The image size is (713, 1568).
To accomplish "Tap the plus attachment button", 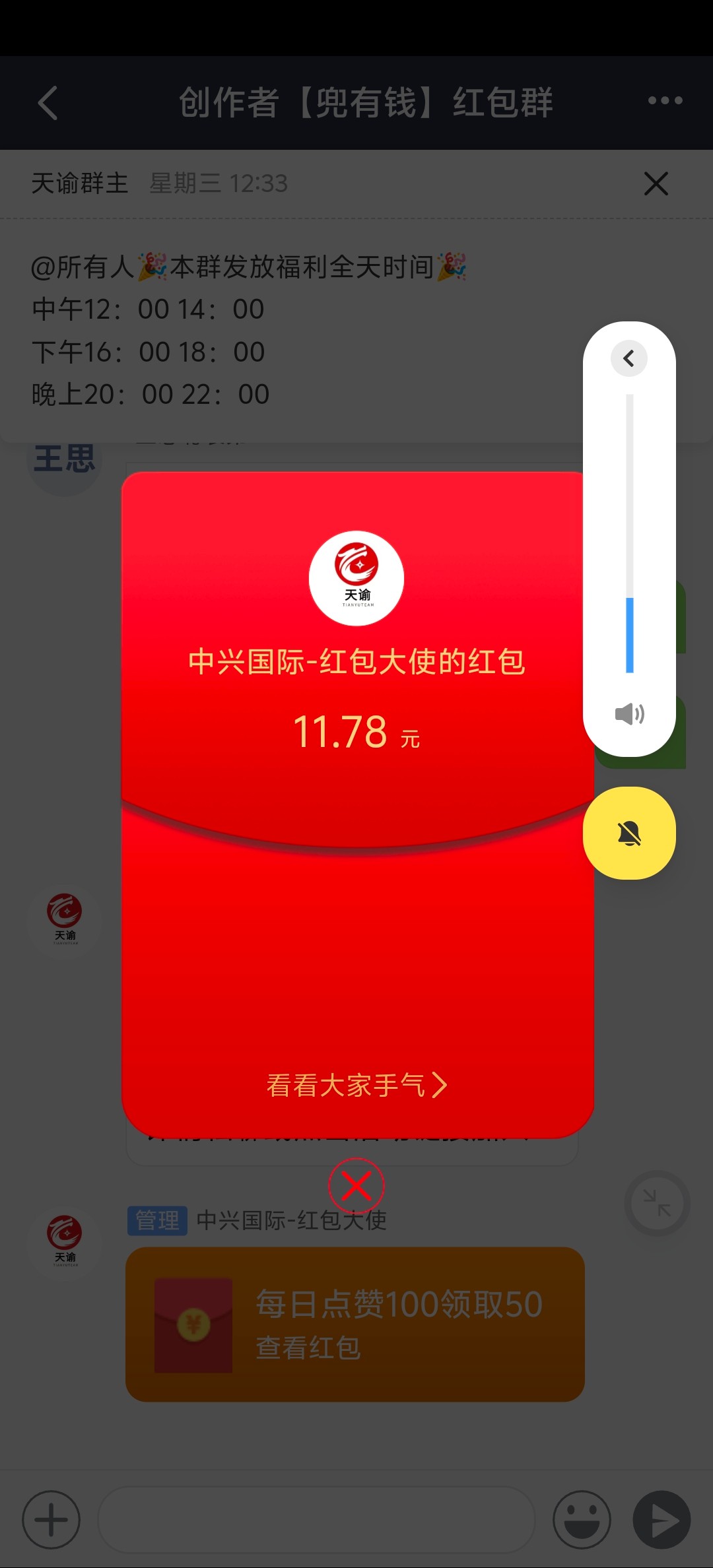I will [51, 1520].
